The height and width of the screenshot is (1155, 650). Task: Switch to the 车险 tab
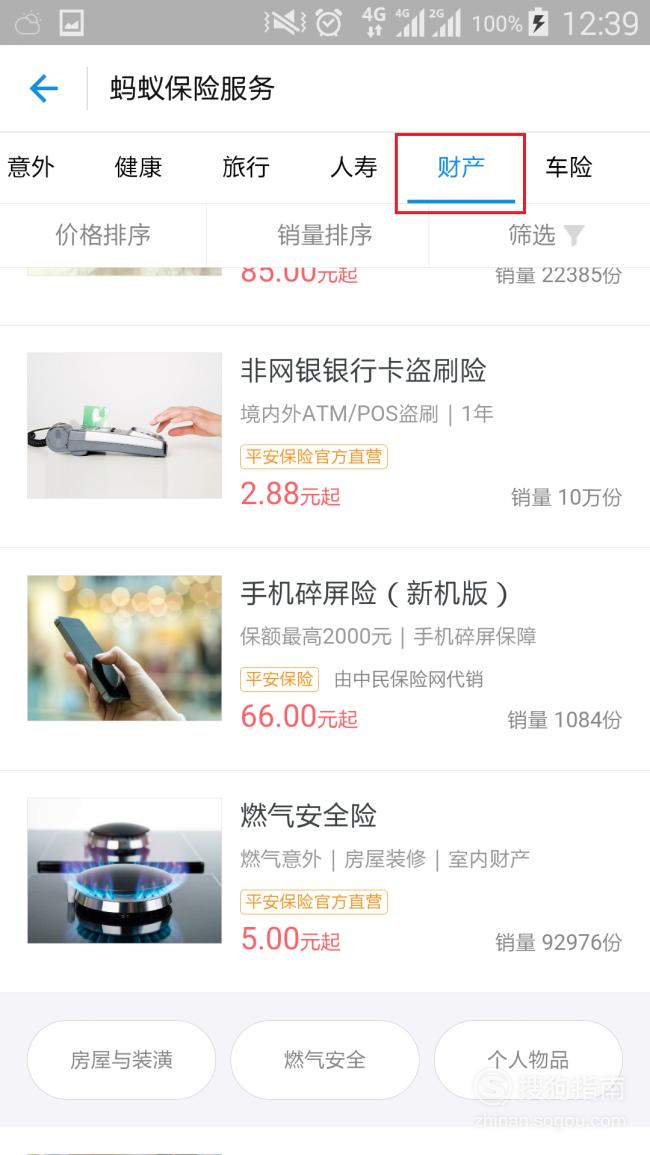[568, 167]
